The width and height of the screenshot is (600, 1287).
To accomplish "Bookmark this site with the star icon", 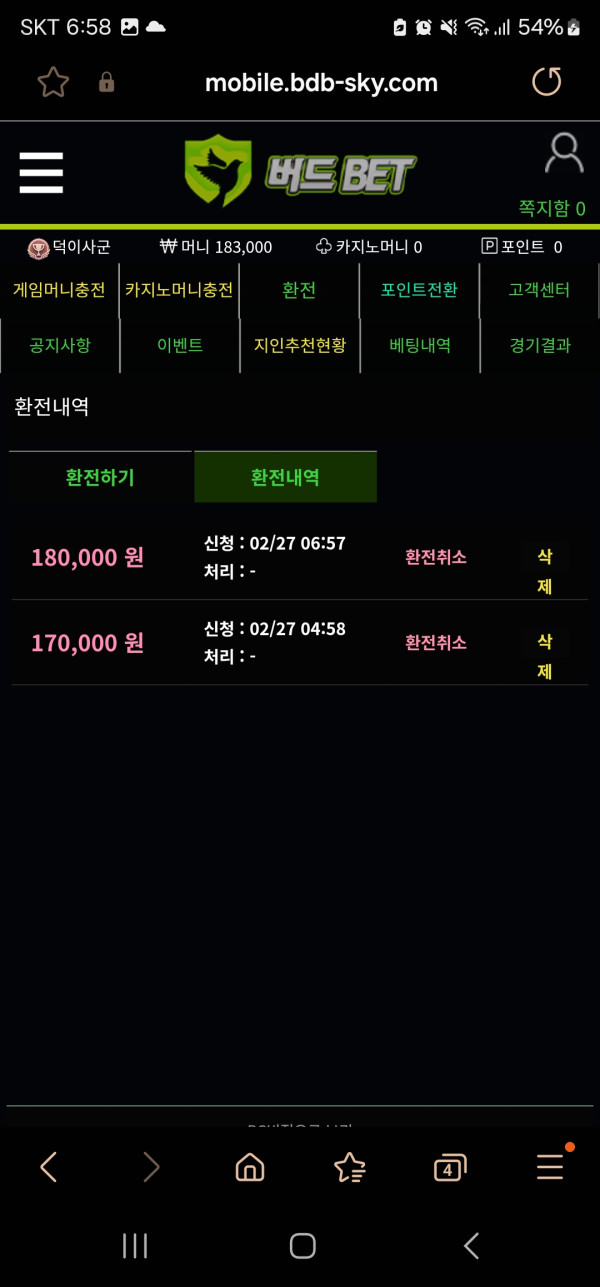I will point(53,82).
